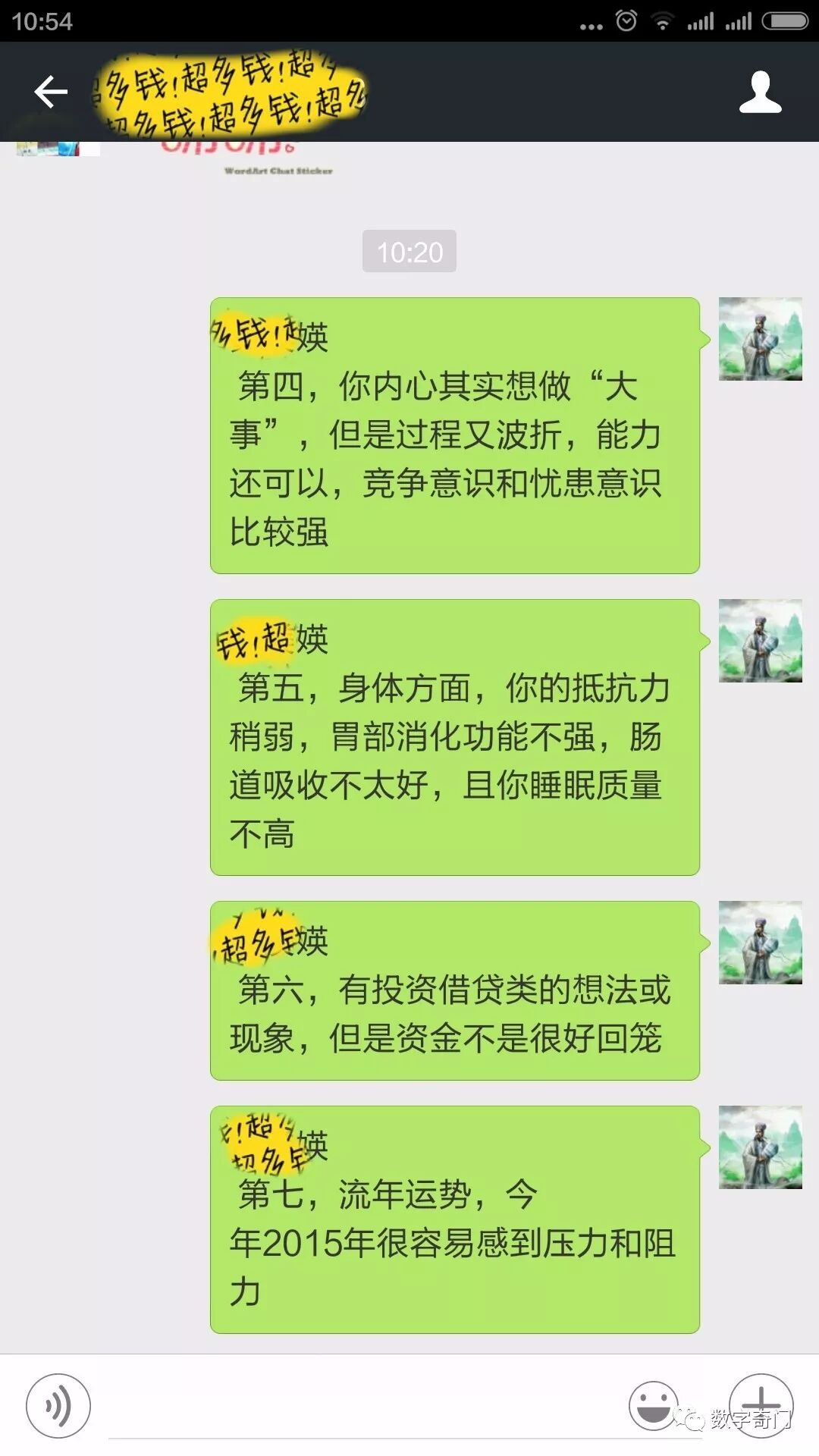Go back using the back arrow
The image size is (819, 1456).
tap(51, 93)
